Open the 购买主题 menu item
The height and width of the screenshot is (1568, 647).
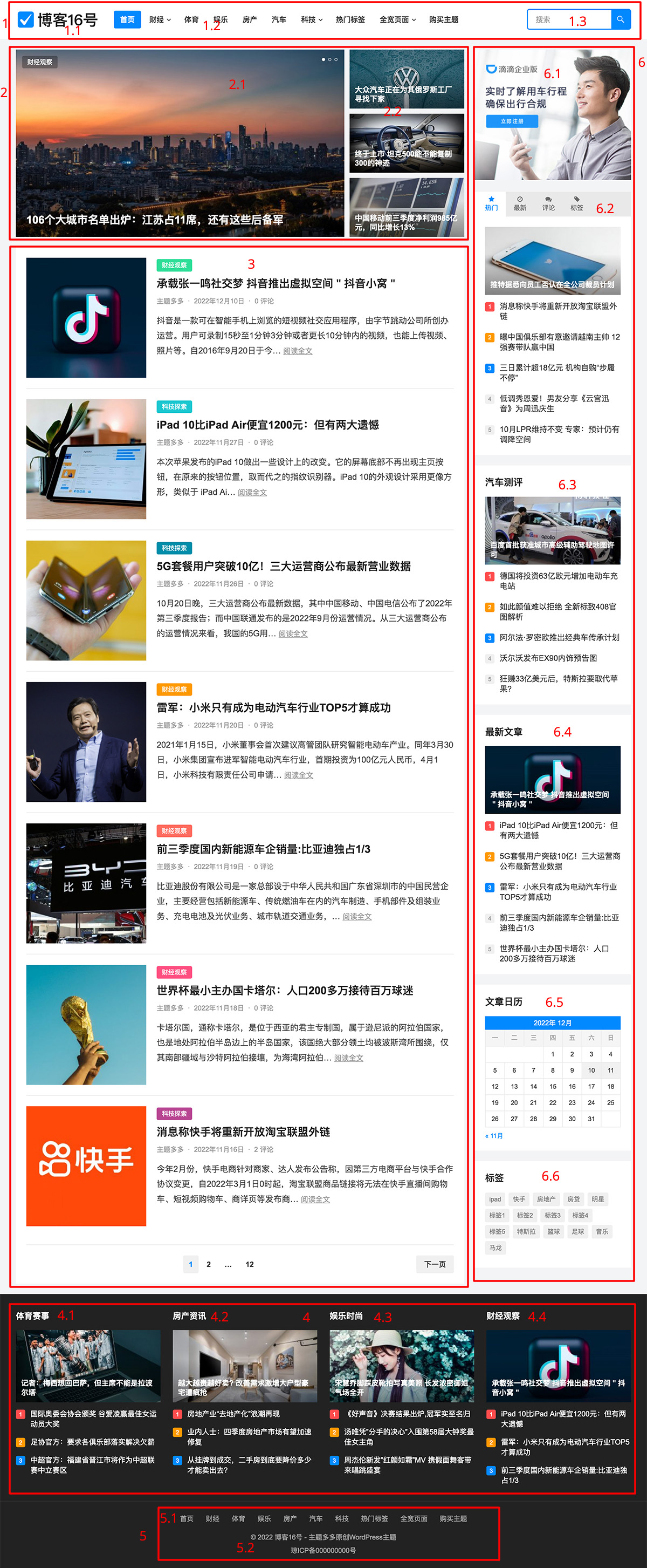coord(443,19)
